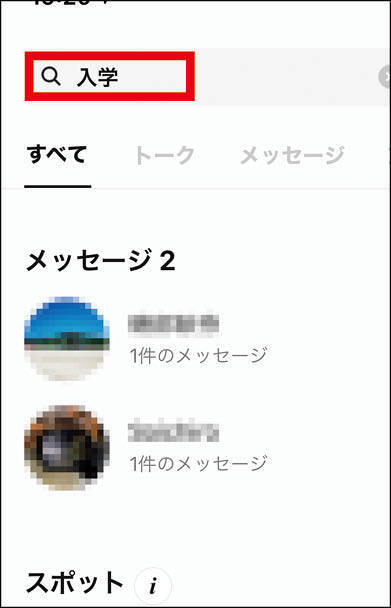This screenshot has width=391, height=608.
Task: Open the message result with brown avatar
Action: (x=196, y=447)
